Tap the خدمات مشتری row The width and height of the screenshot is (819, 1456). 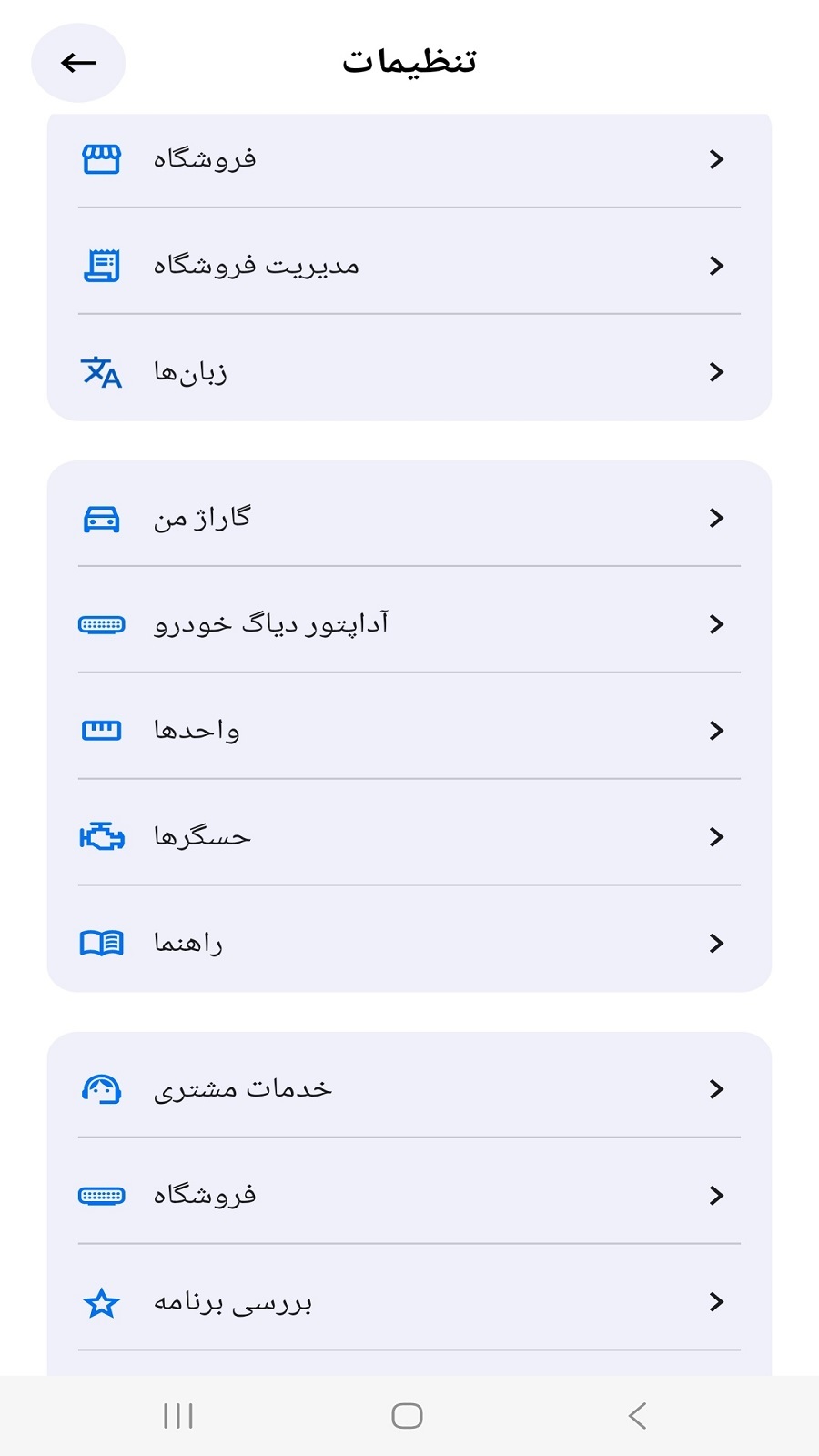[x=409, y=1089]
